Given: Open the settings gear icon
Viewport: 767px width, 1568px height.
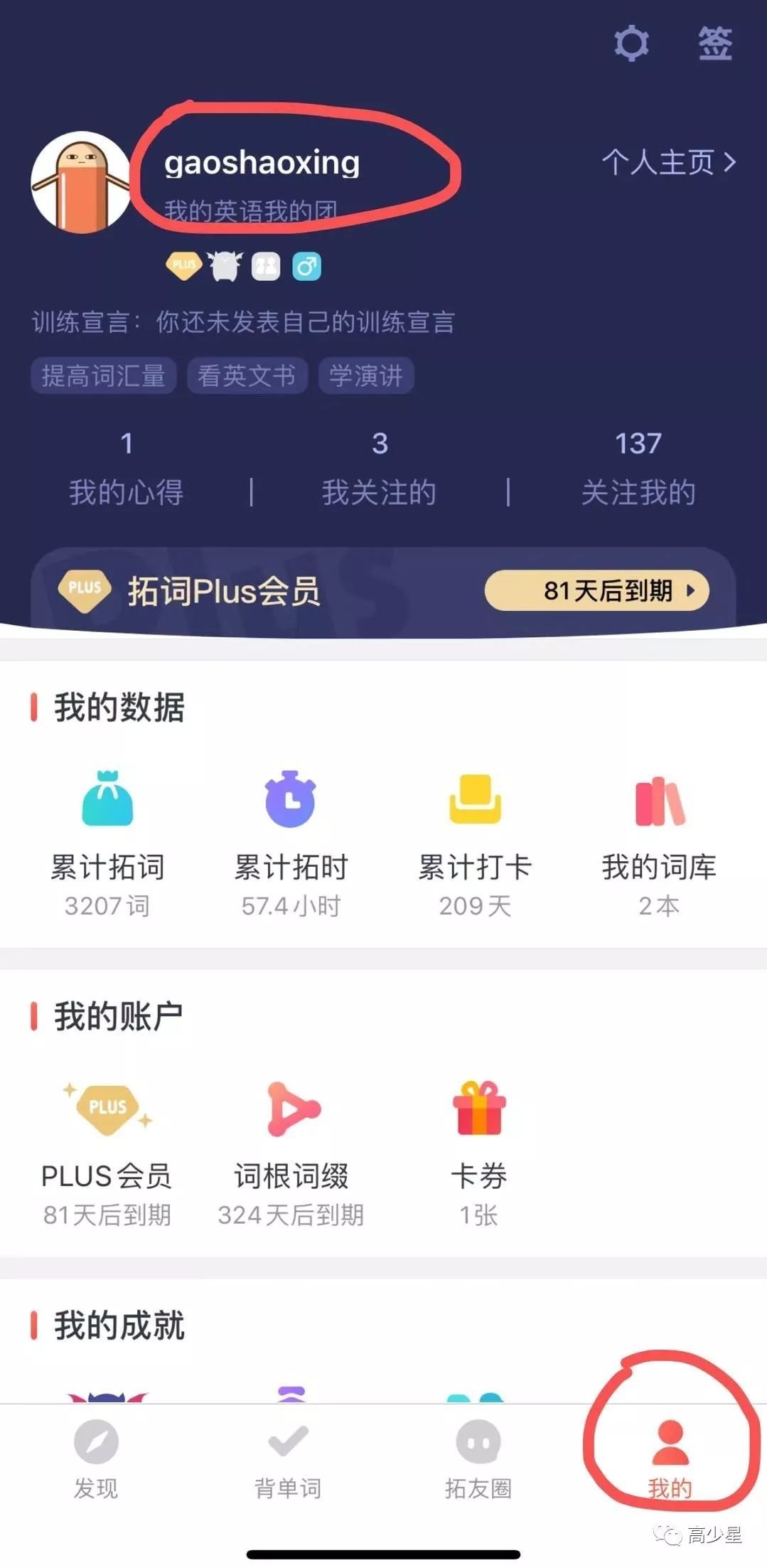Looking at the screenshot, I should [631, 44].
